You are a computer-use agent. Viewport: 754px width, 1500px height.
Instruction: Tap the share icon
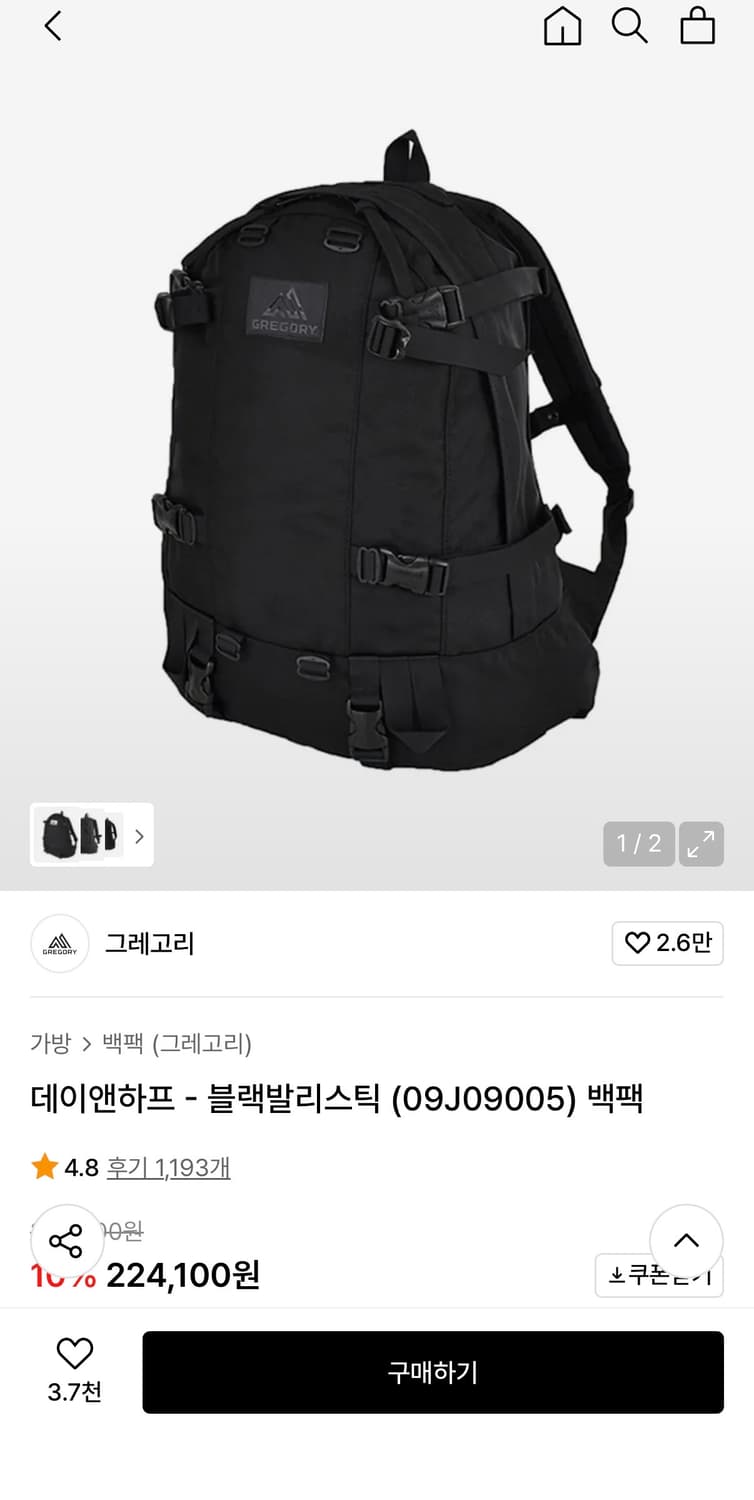pyautogui.click(x=69, y=1240)
